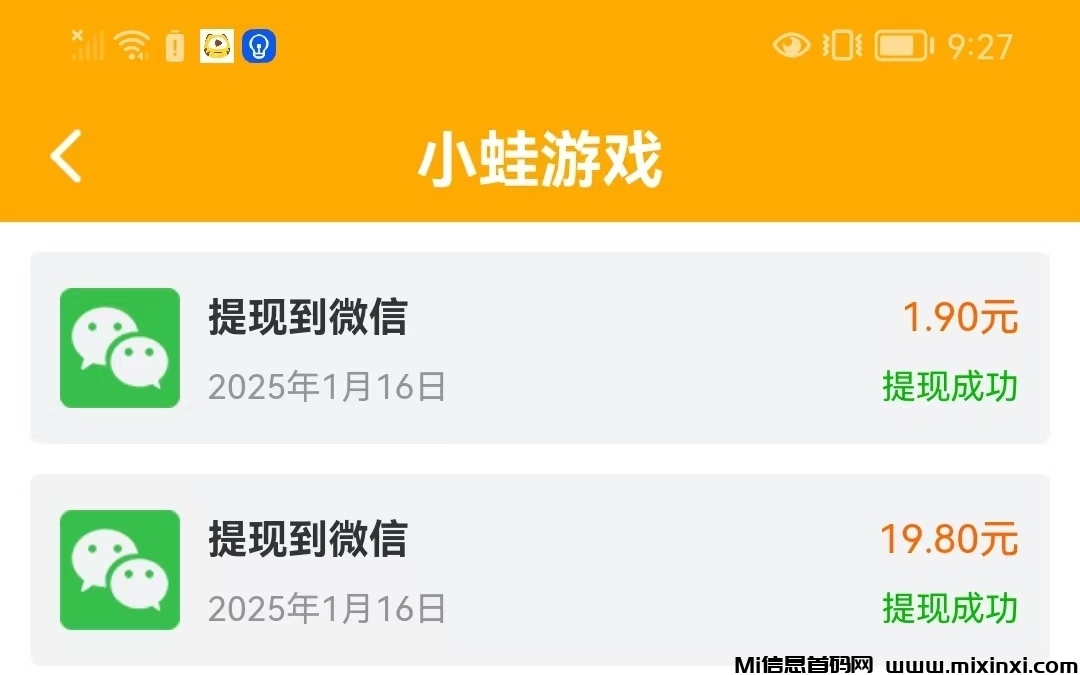
Task: Go back from the 小蛙游戏 page
Action: point(66,157)
